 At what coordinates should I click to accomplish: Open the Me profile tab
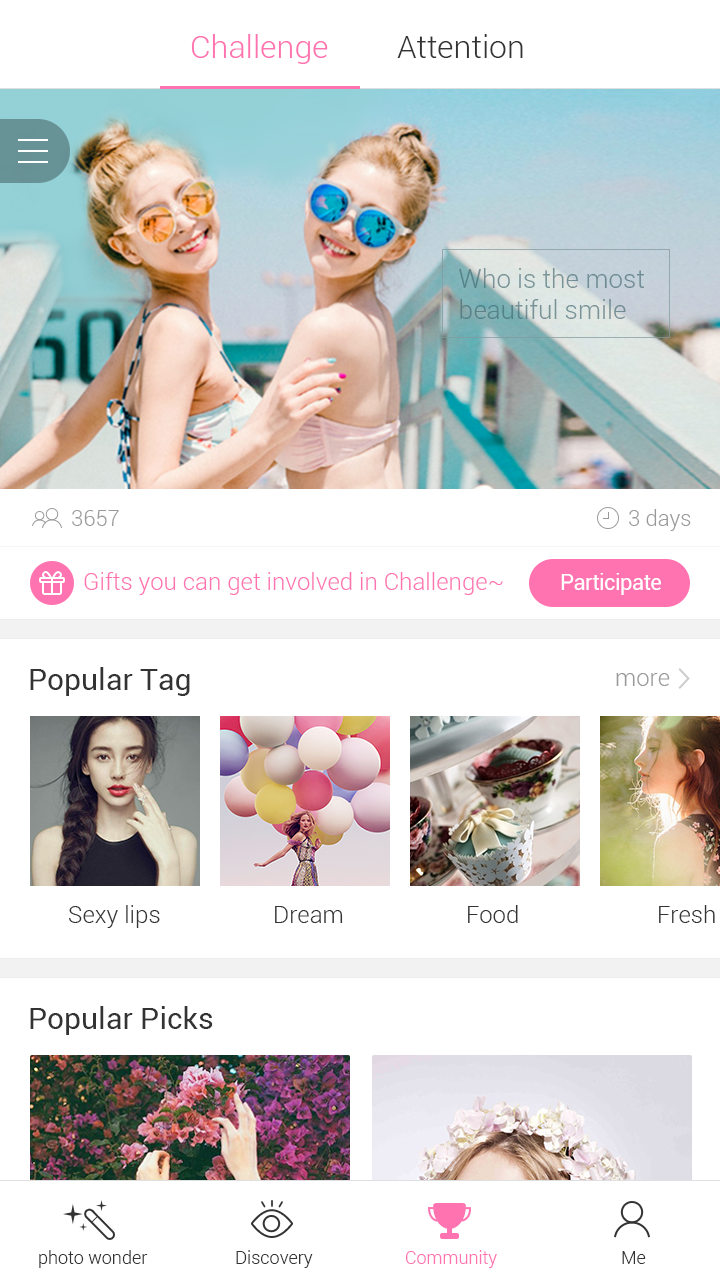tap(632, 1234)
